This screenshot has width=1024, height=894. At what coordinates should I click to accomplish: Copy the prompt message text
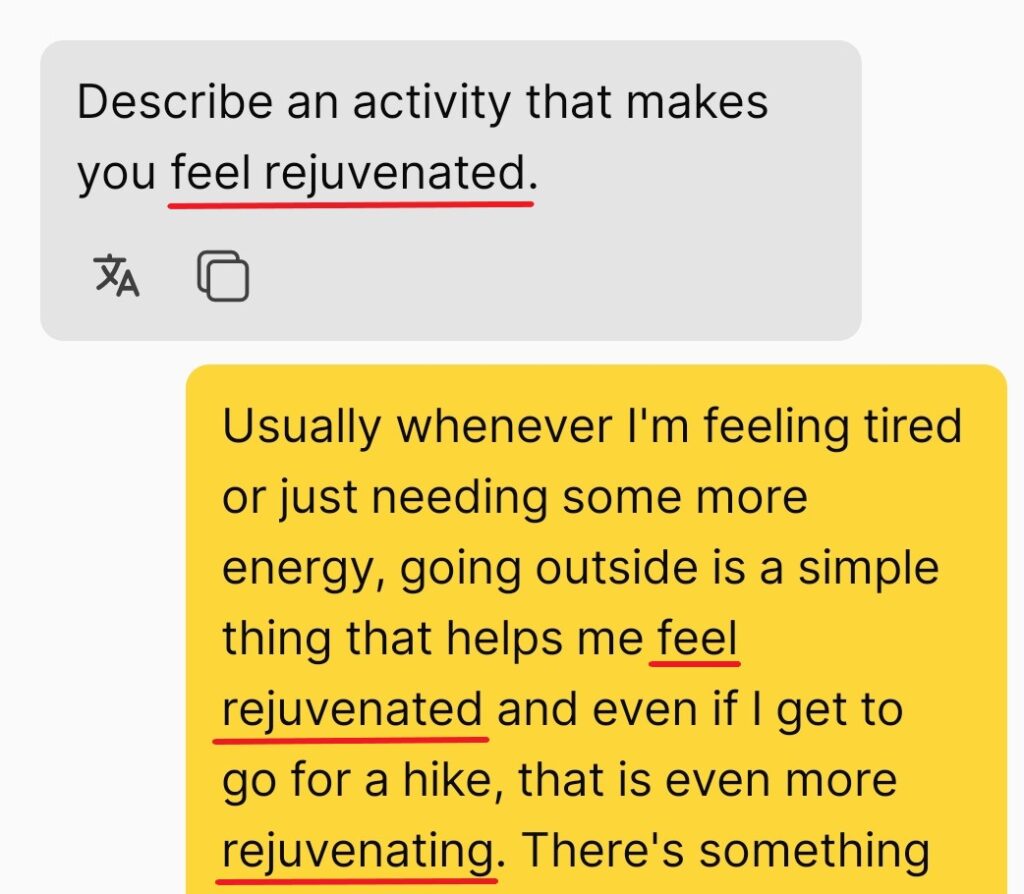pos(223,276)
